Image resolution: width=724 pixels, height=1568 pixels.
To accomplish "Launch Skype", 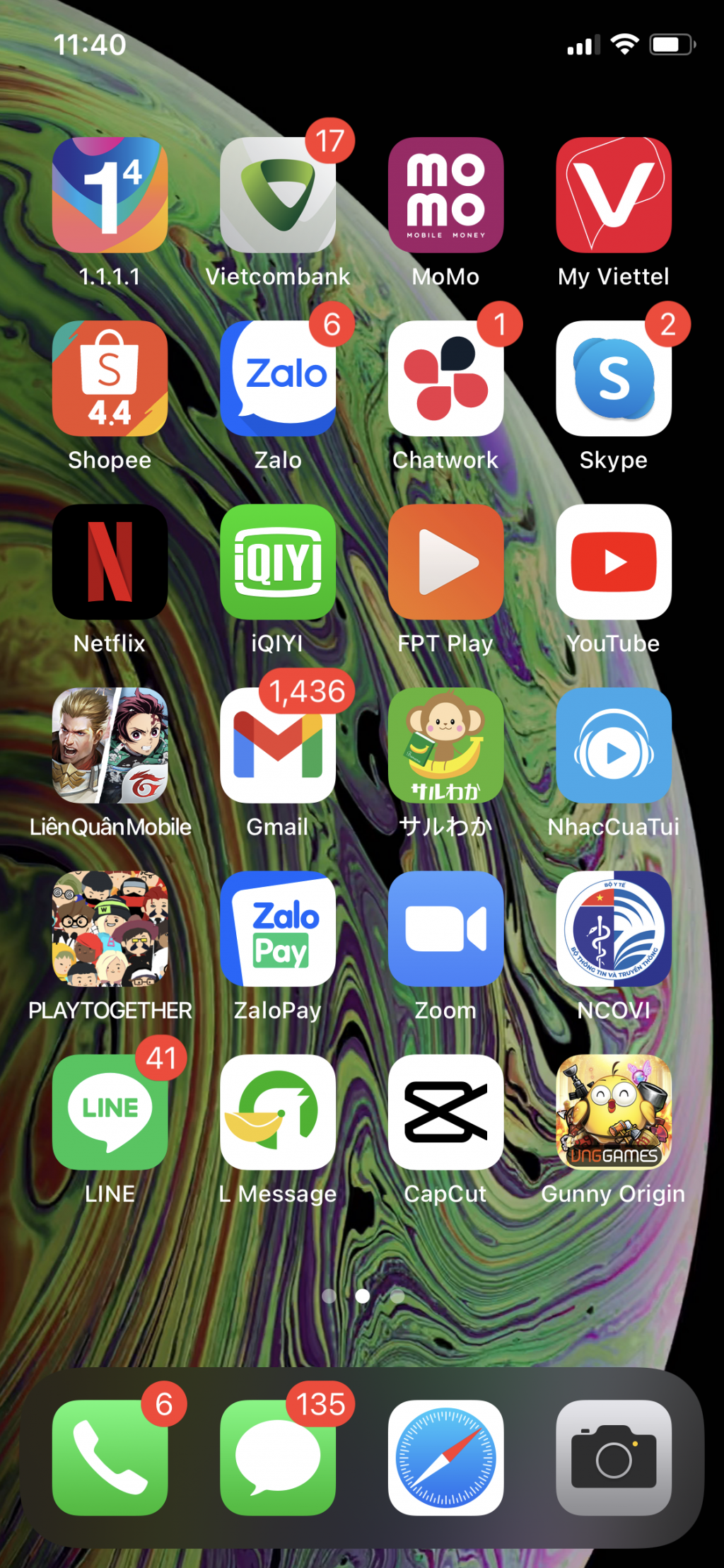I will [x=614, y=378].
